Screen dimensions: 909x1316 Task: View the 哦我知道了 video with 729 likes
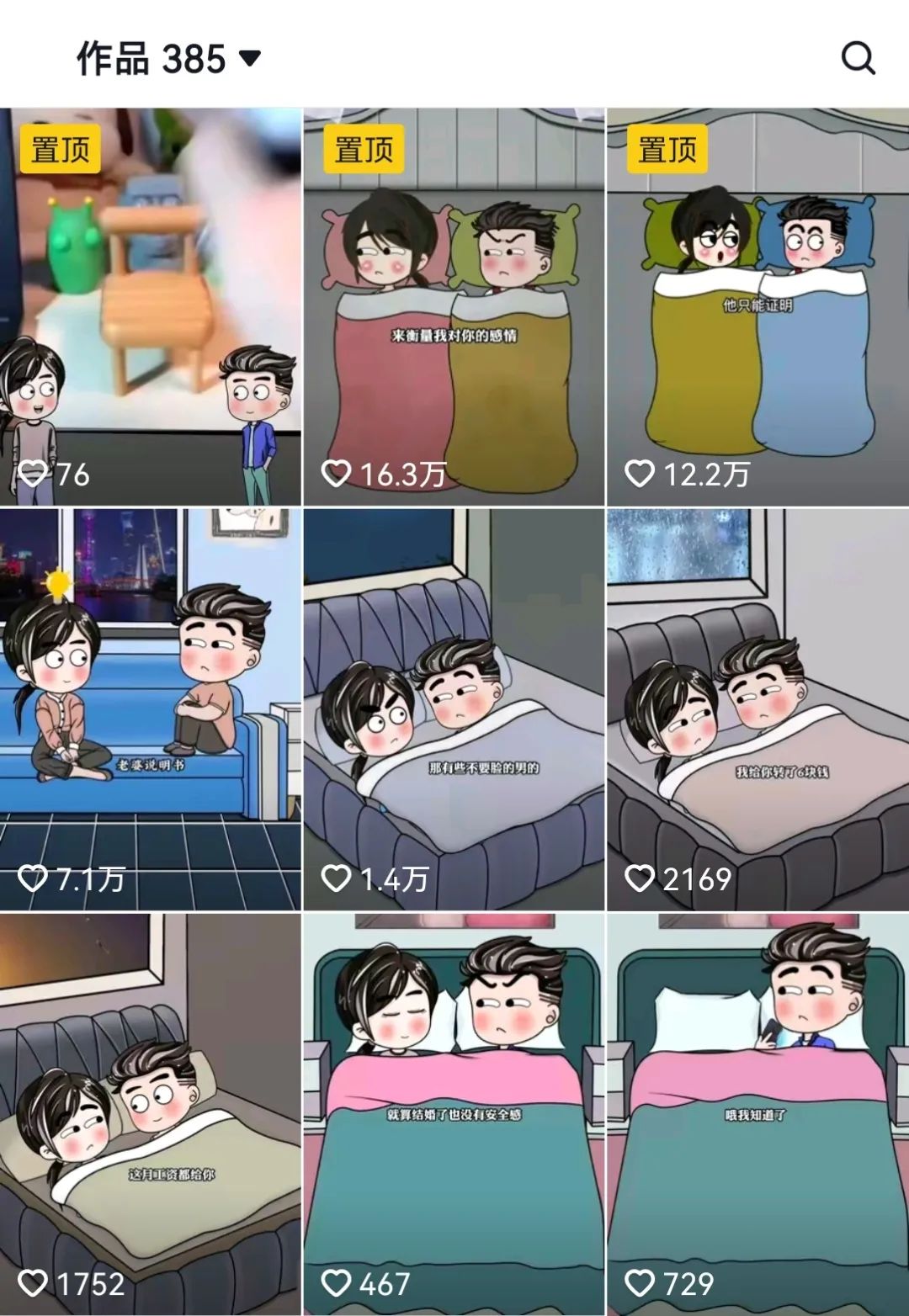(757, 1112)
